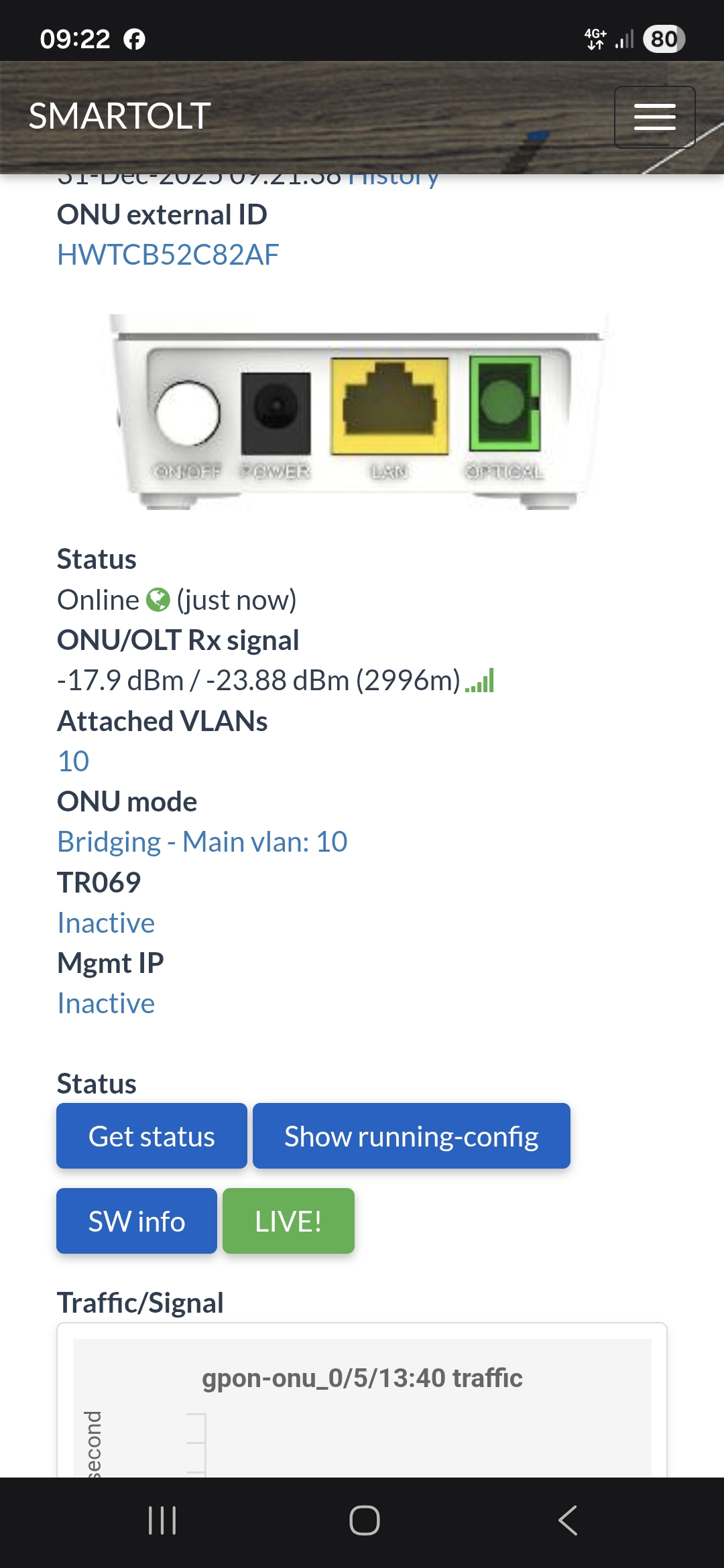Tap the SMARTOLT brand title
724x1568 pixels.
coord(120,116)
